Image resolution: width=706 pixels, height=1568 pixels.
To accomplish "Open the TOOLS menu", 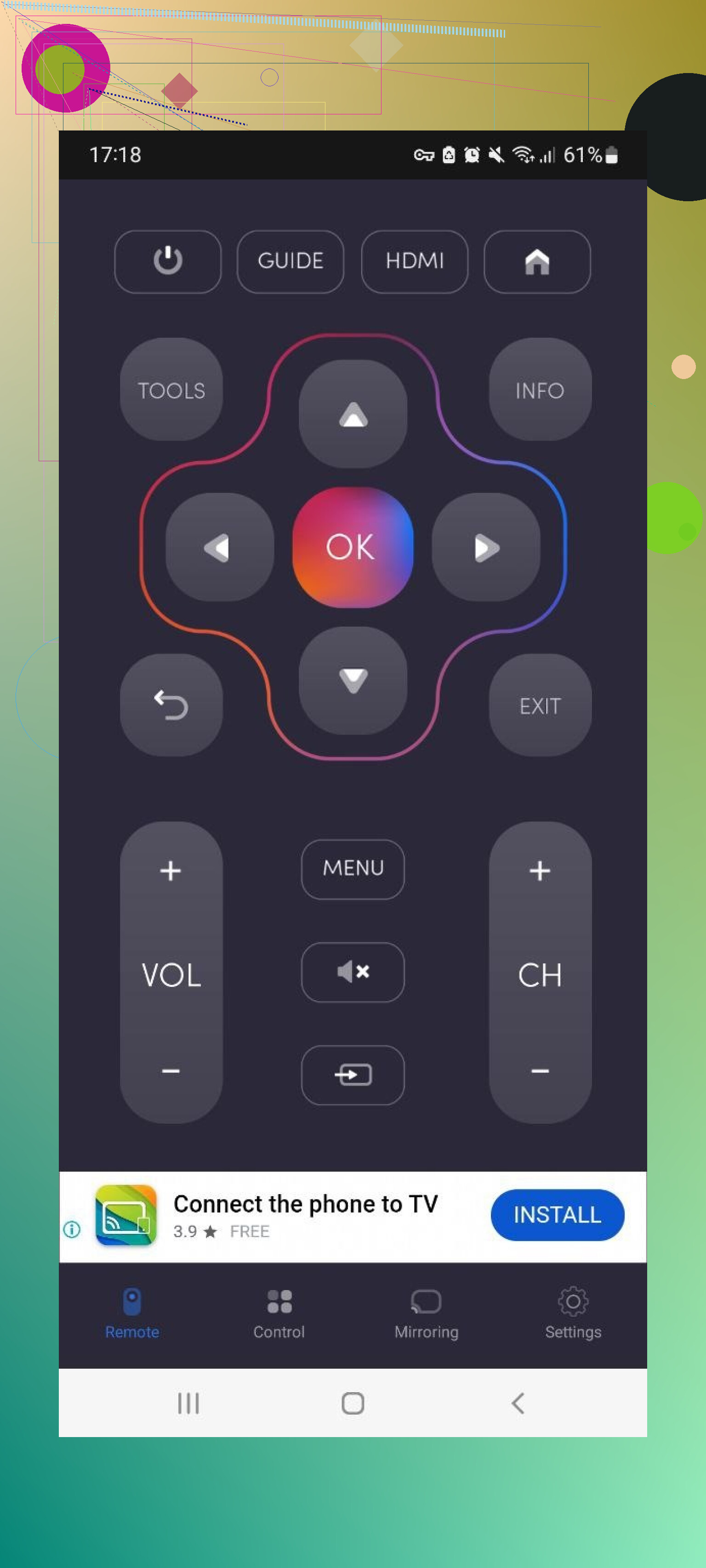I will click(171, 390).
